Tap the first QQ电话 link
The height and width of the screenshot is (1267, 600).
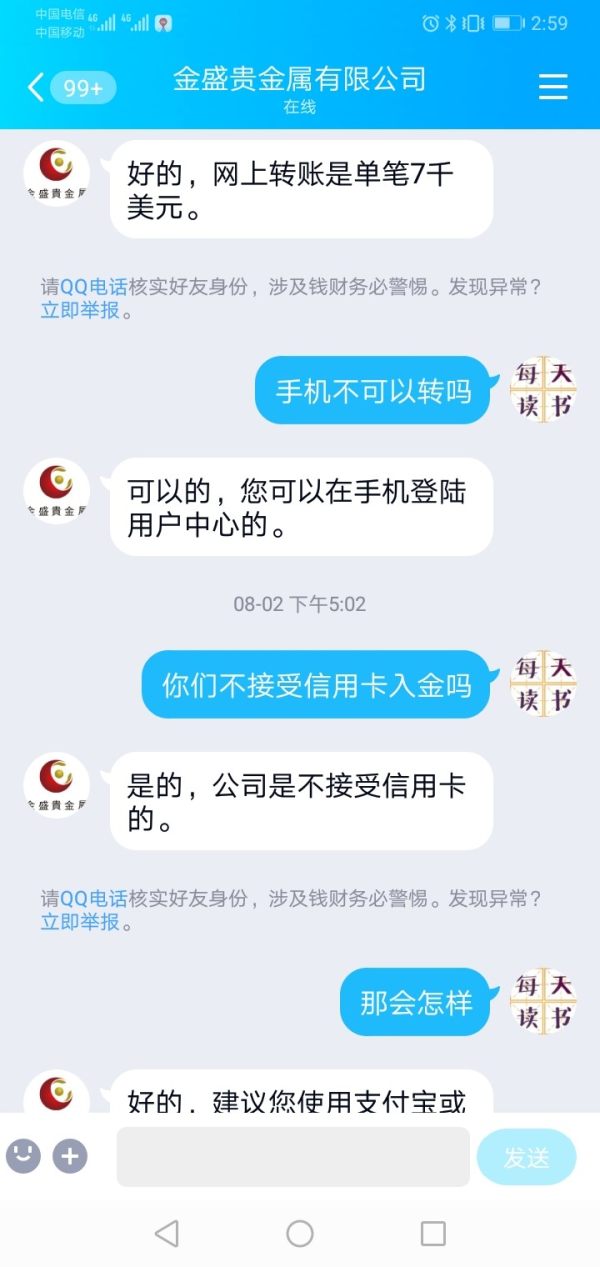(94, 286)
